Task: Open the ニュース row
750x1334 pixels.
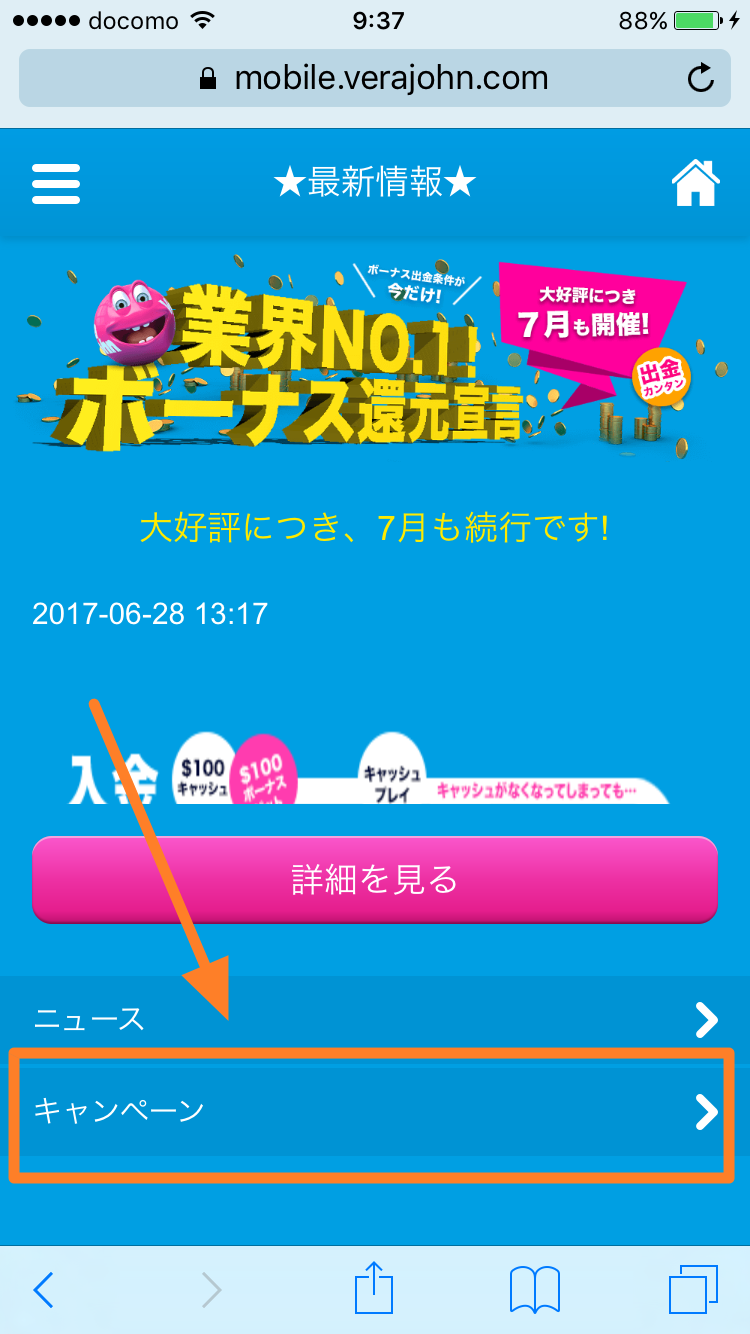Action: coord(375,1020)
